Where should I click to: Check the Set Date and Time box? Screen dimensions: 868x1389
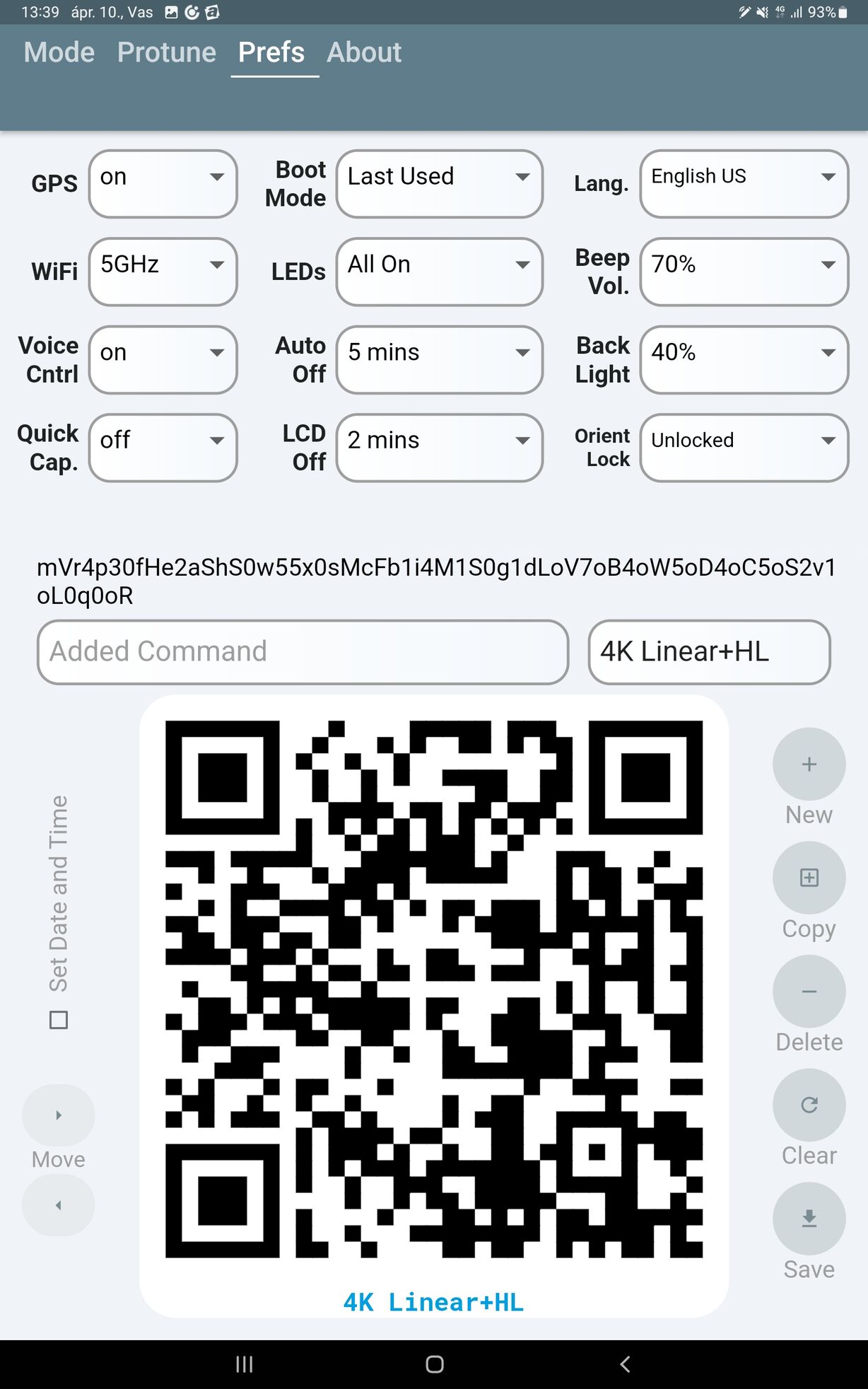59,1020
